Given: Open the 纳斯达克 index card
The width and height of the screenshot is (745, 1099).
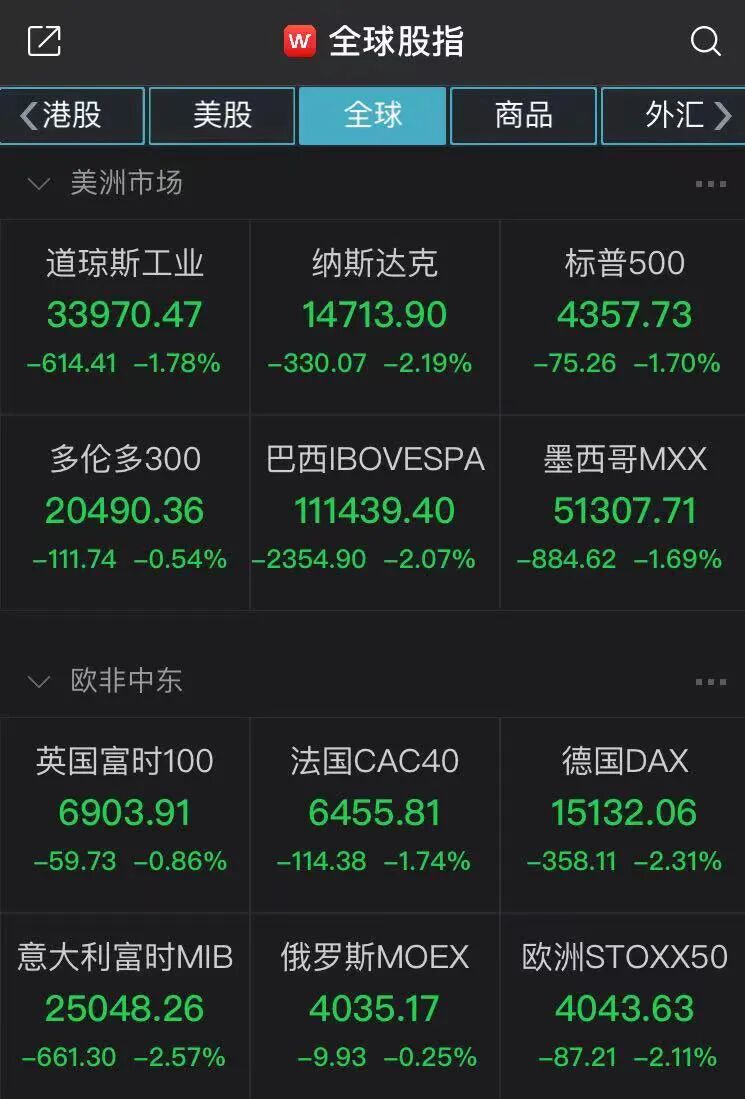Looking at the screenshot, I should pyautogui.click(x=374, y=317).
